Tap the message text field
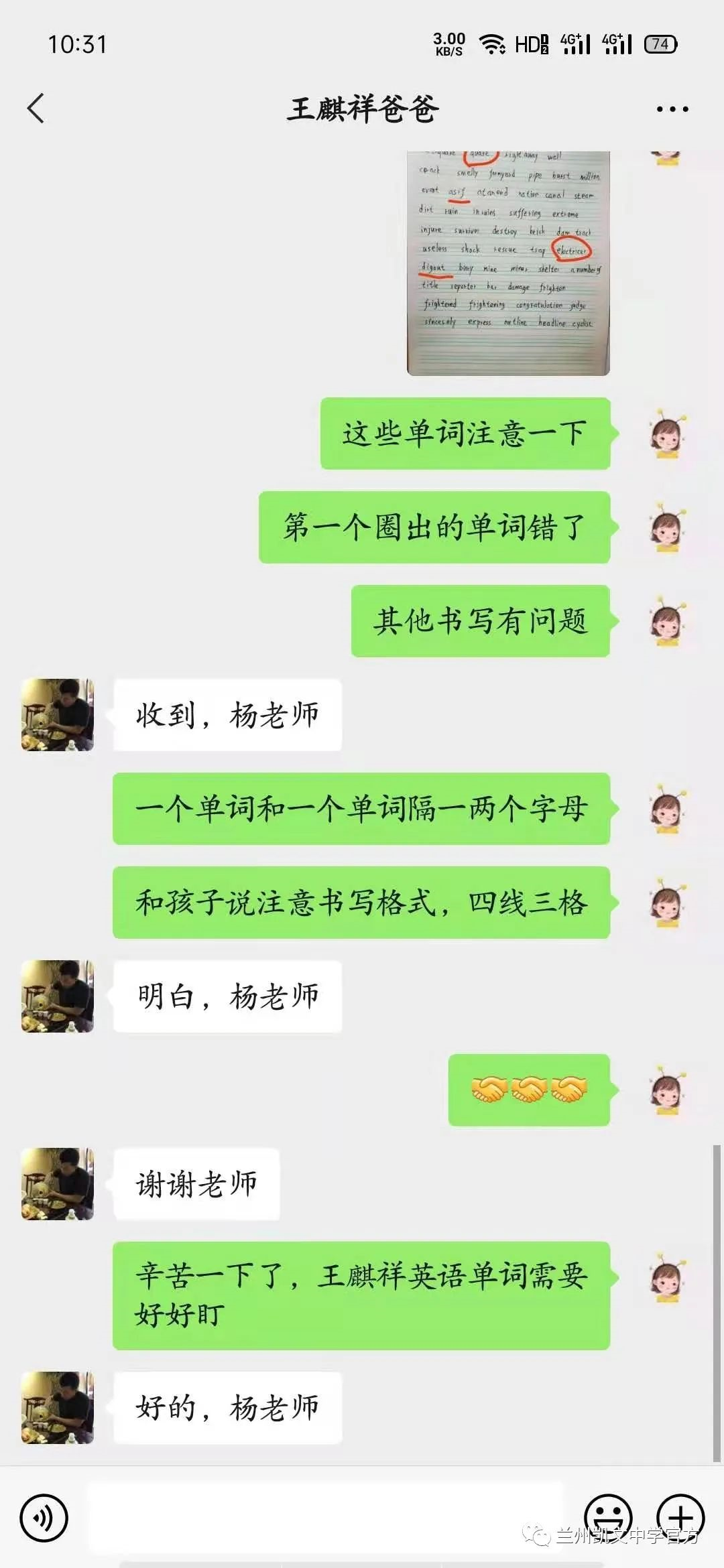This screenshot has height=1568, width=724. 328,1517
